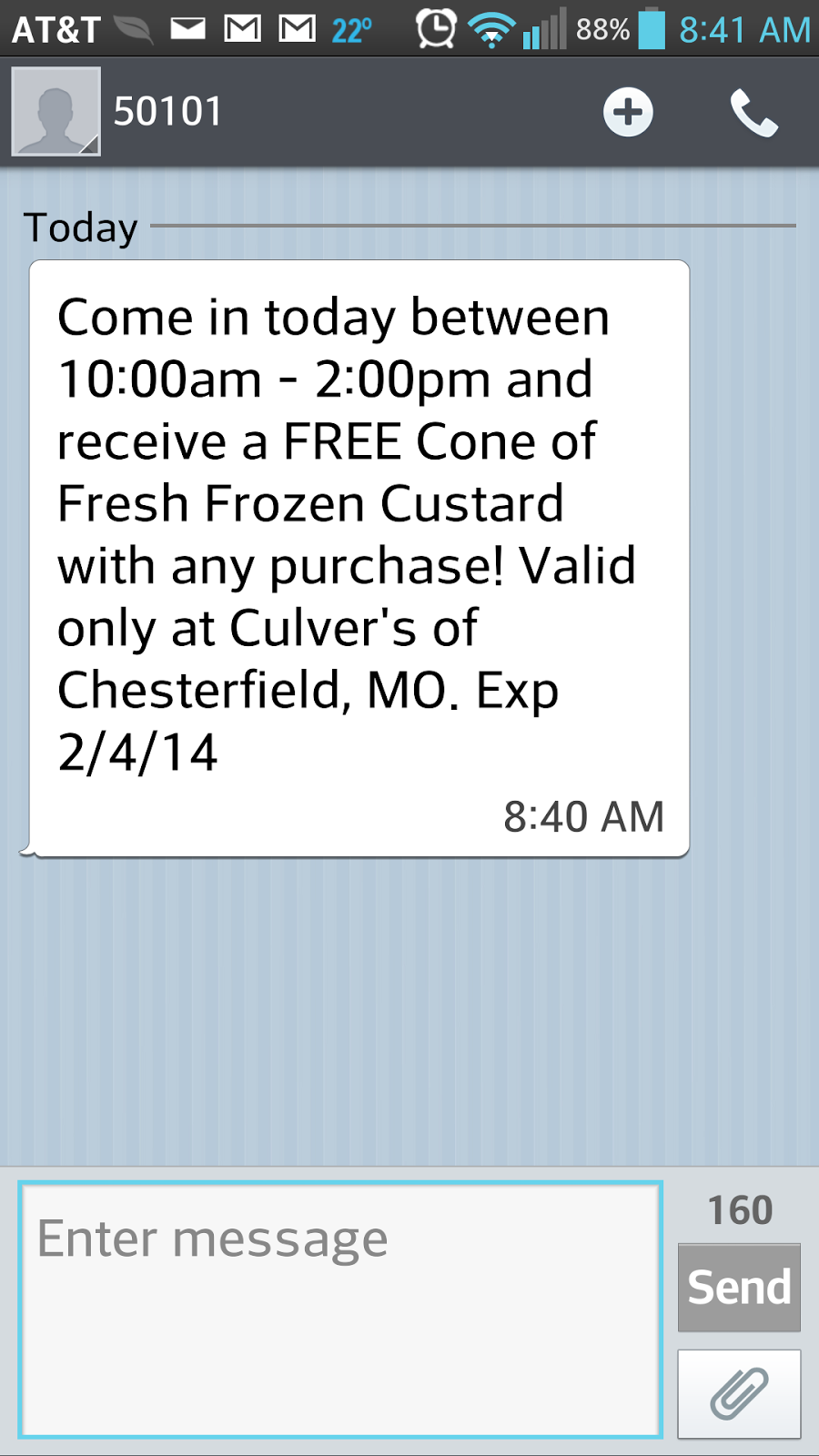Open contact photo for 50101
The height and width of the screenshot is (1456, 819).
tap(56, 112)
